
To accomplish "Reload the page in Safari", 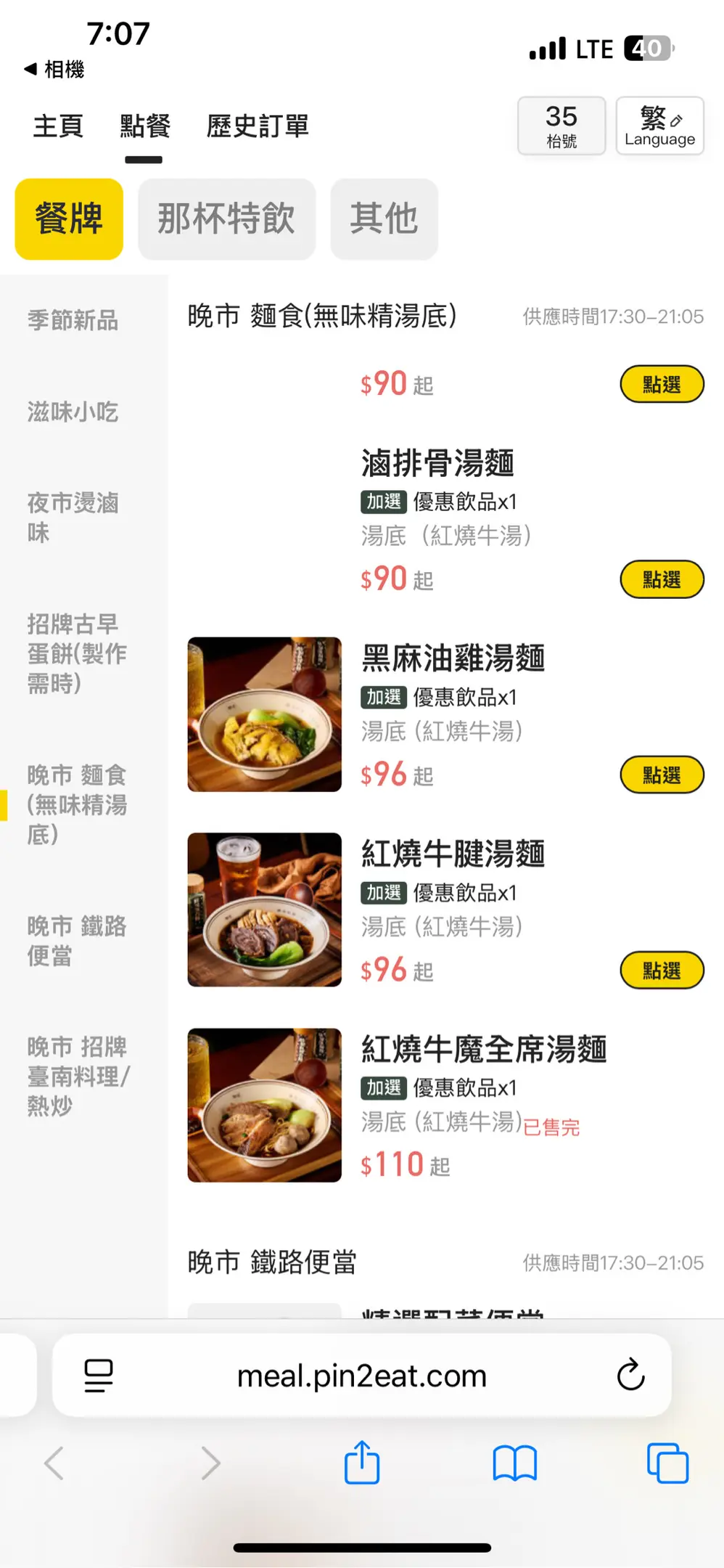I will pyautogui.click(x=630, y=1374).
